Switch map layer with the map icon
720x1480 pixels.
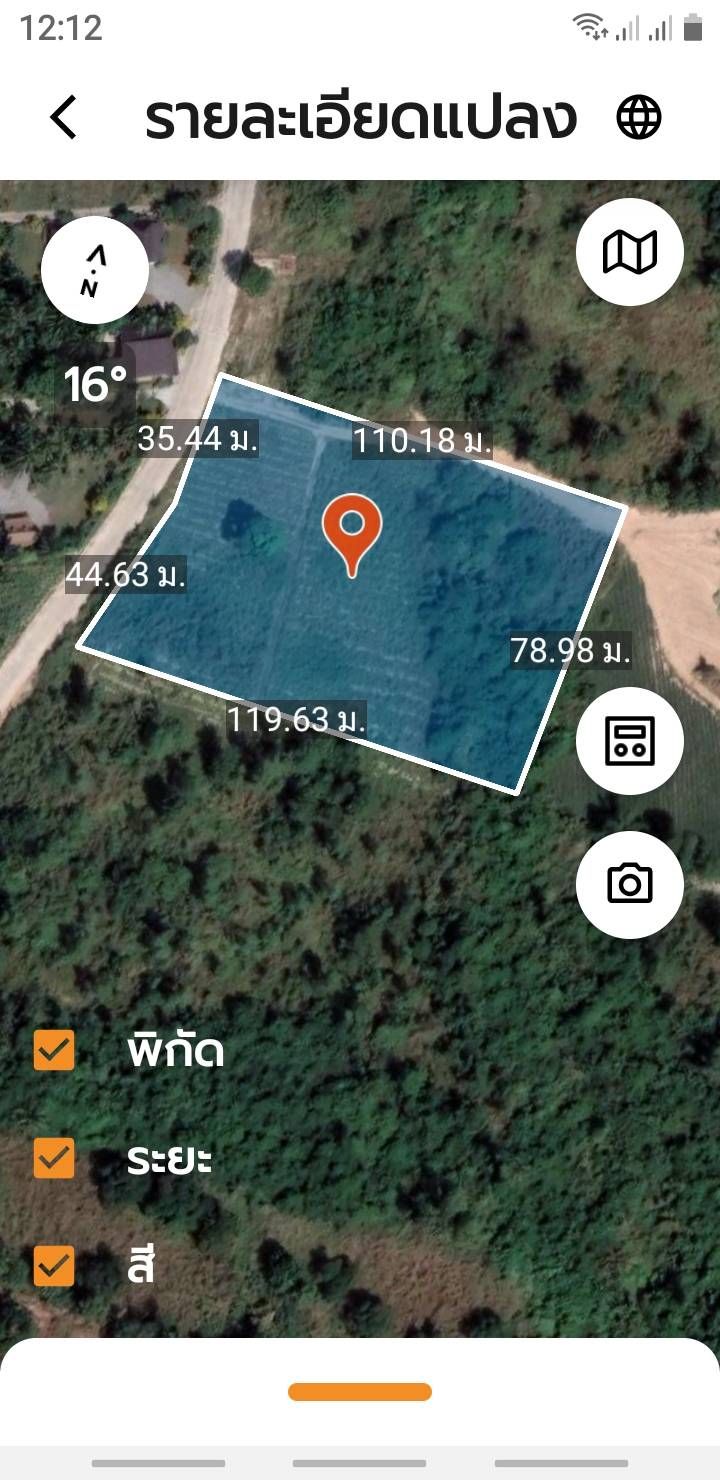630,251
